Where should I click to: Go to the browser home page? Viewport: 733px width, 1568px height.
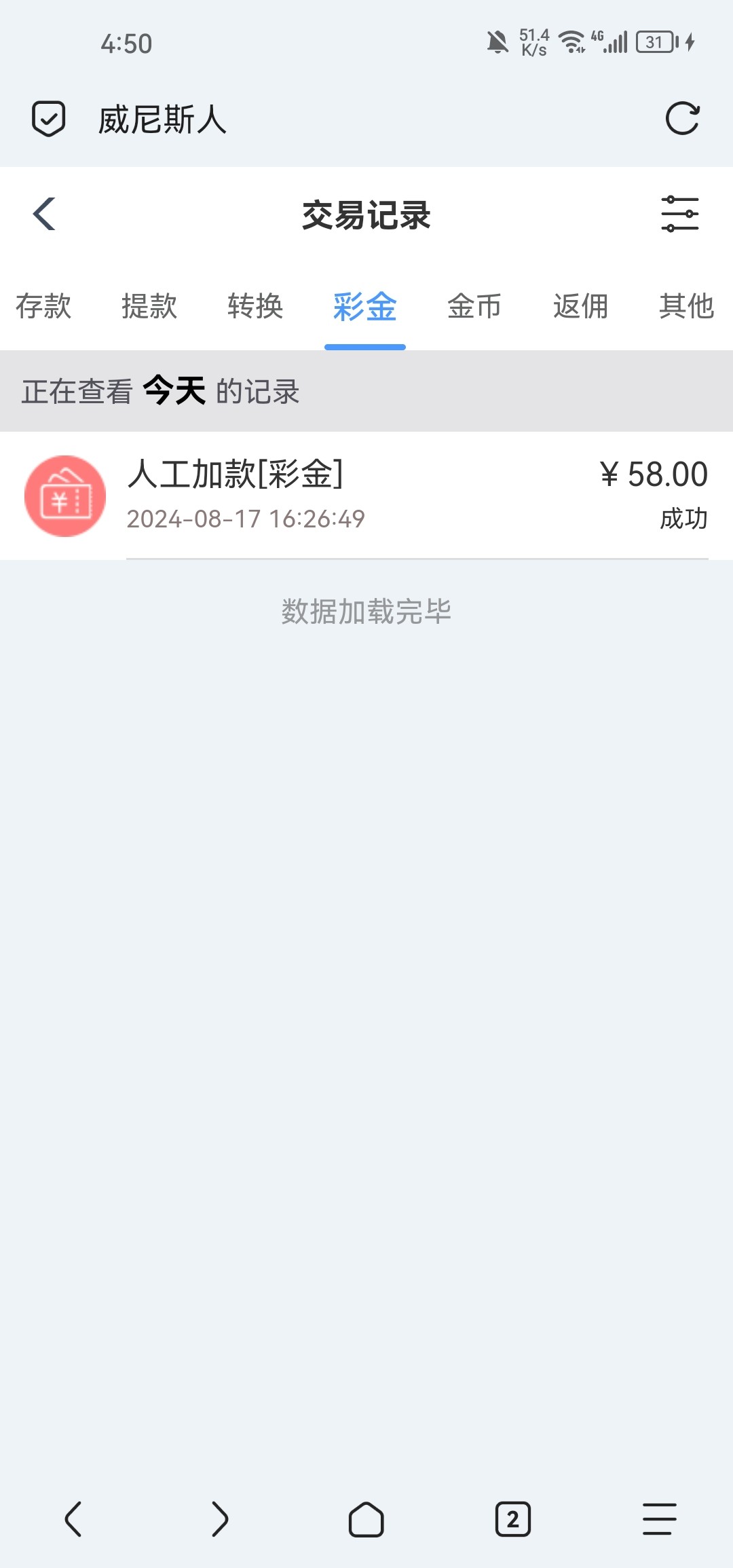(x=366, y=1519)
